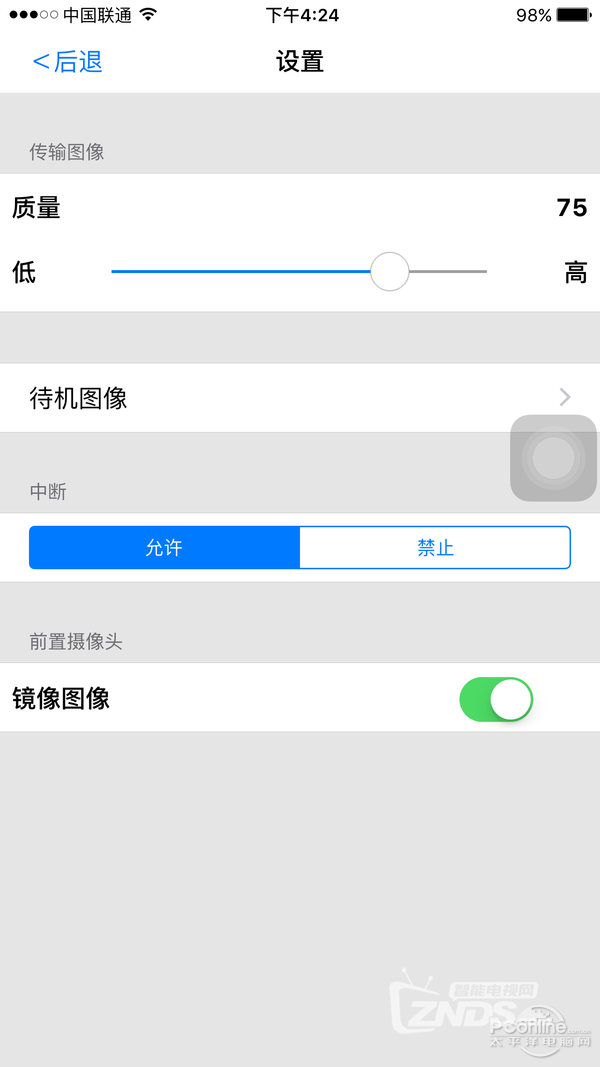
Task: Go back using the 后退 button
Action: click(68, 62)
